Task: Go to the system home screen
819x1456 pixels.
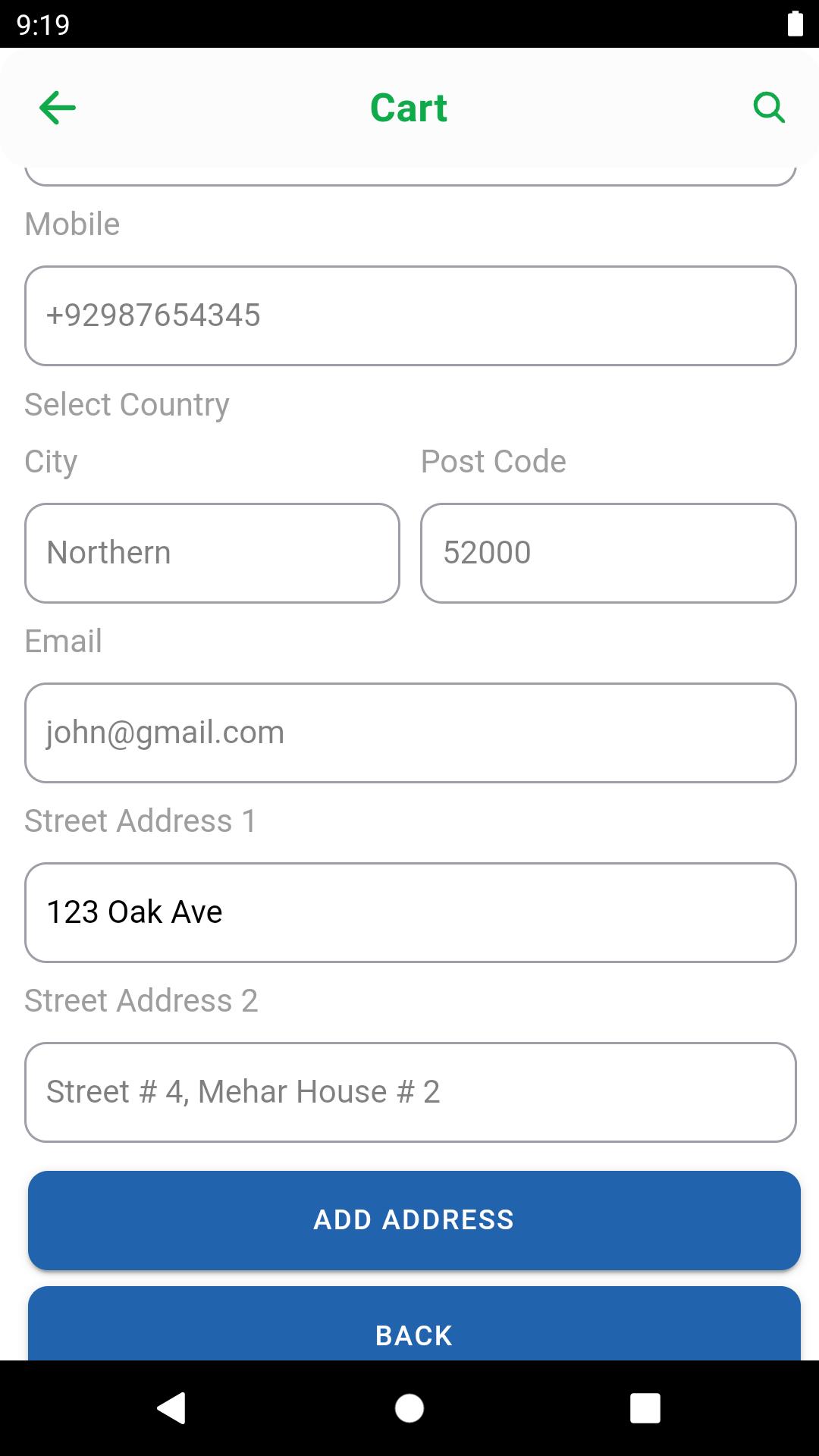Action: click(x=409, y=1408)
